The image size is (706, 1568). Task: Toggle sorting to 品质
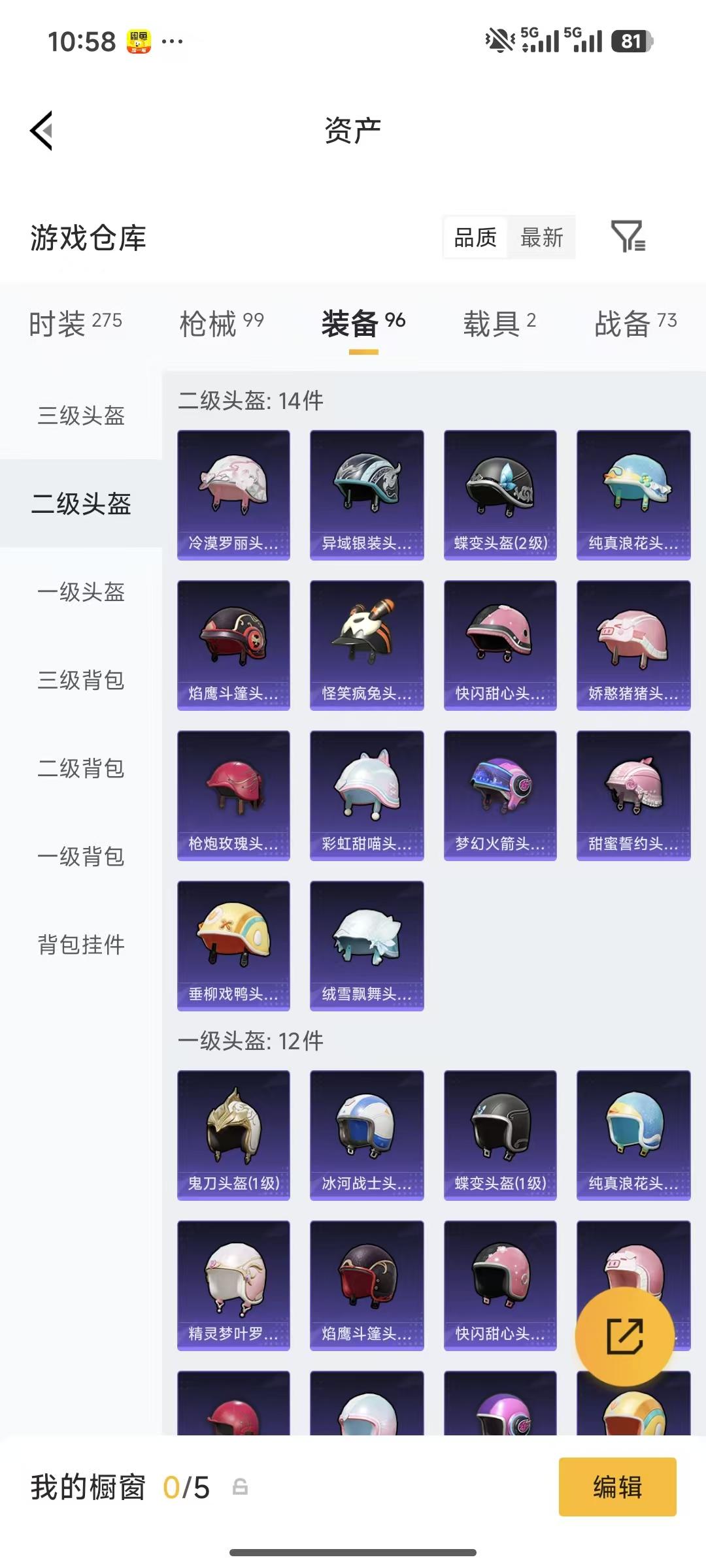point(475,238)
